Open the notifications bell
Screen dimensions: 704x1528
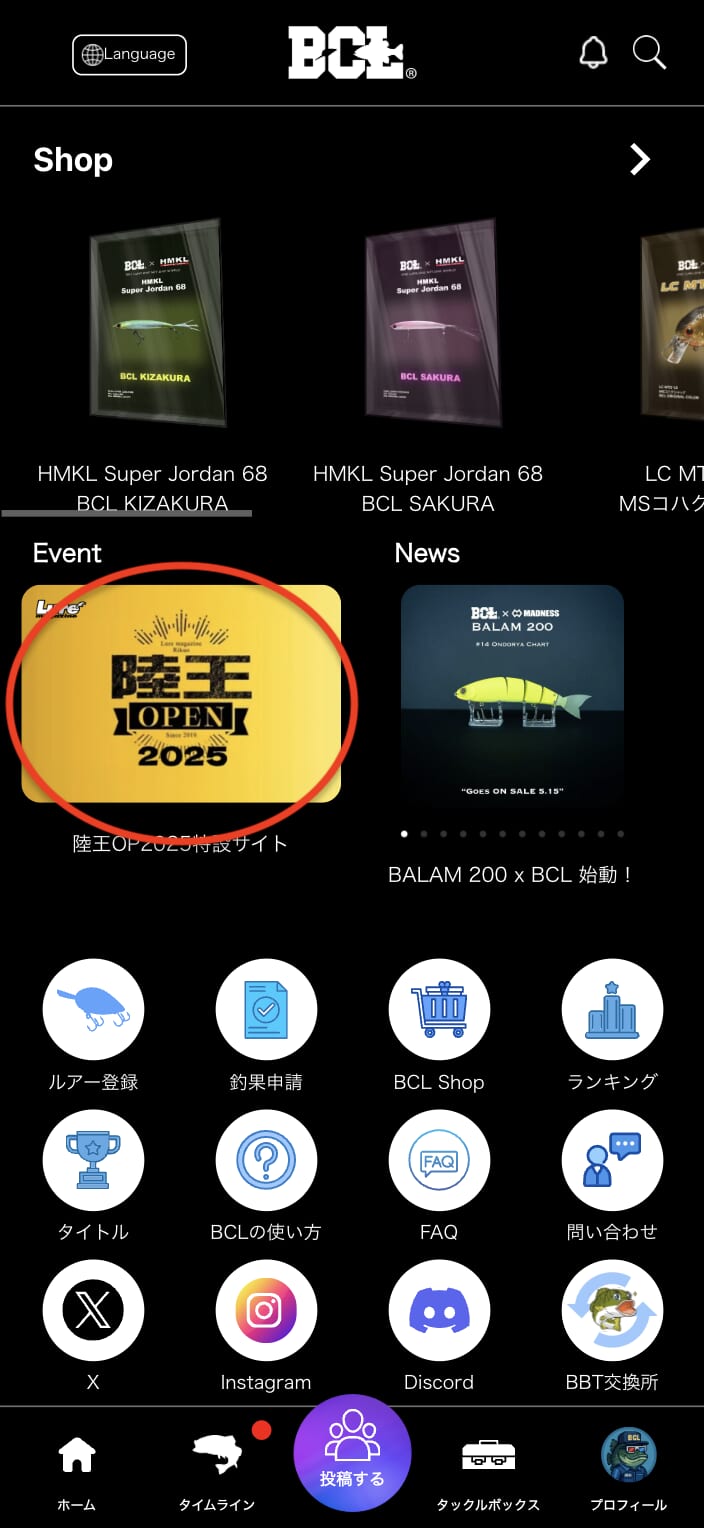click(593, 52)
